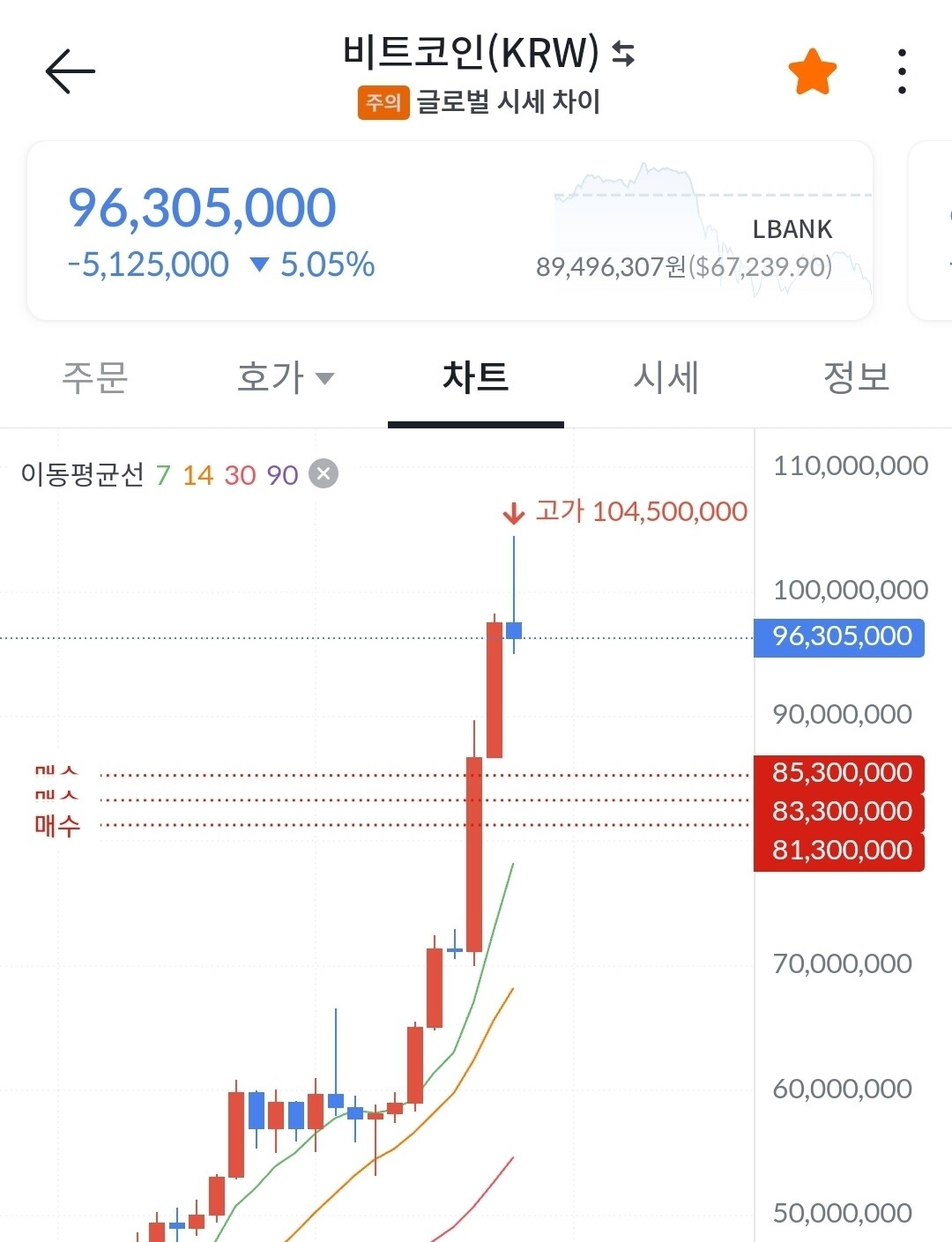Tap the 고가 high-price arrow marker
This screenshot has width=952, height=1242.
(x=516, y=511)
